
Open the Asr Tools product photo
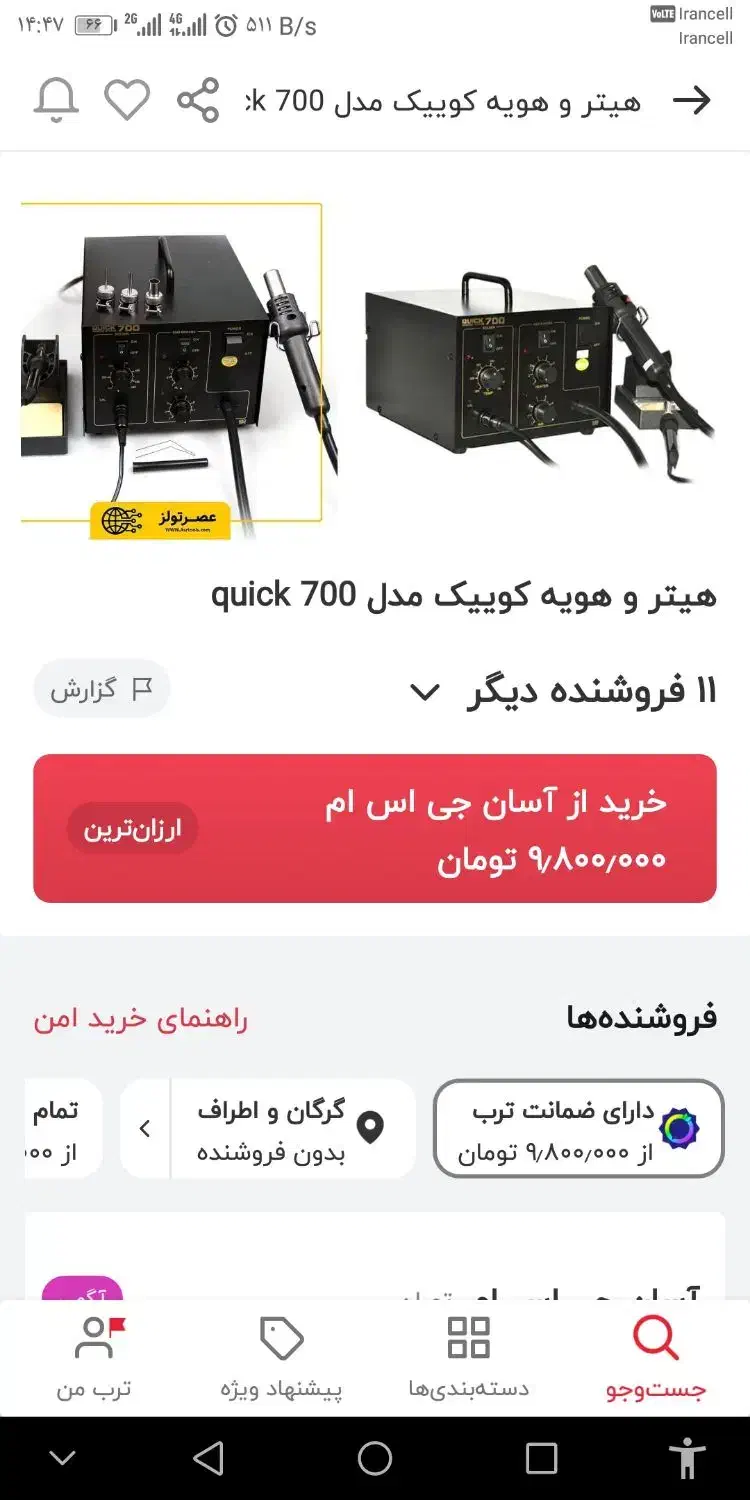(x=175, y=365)
